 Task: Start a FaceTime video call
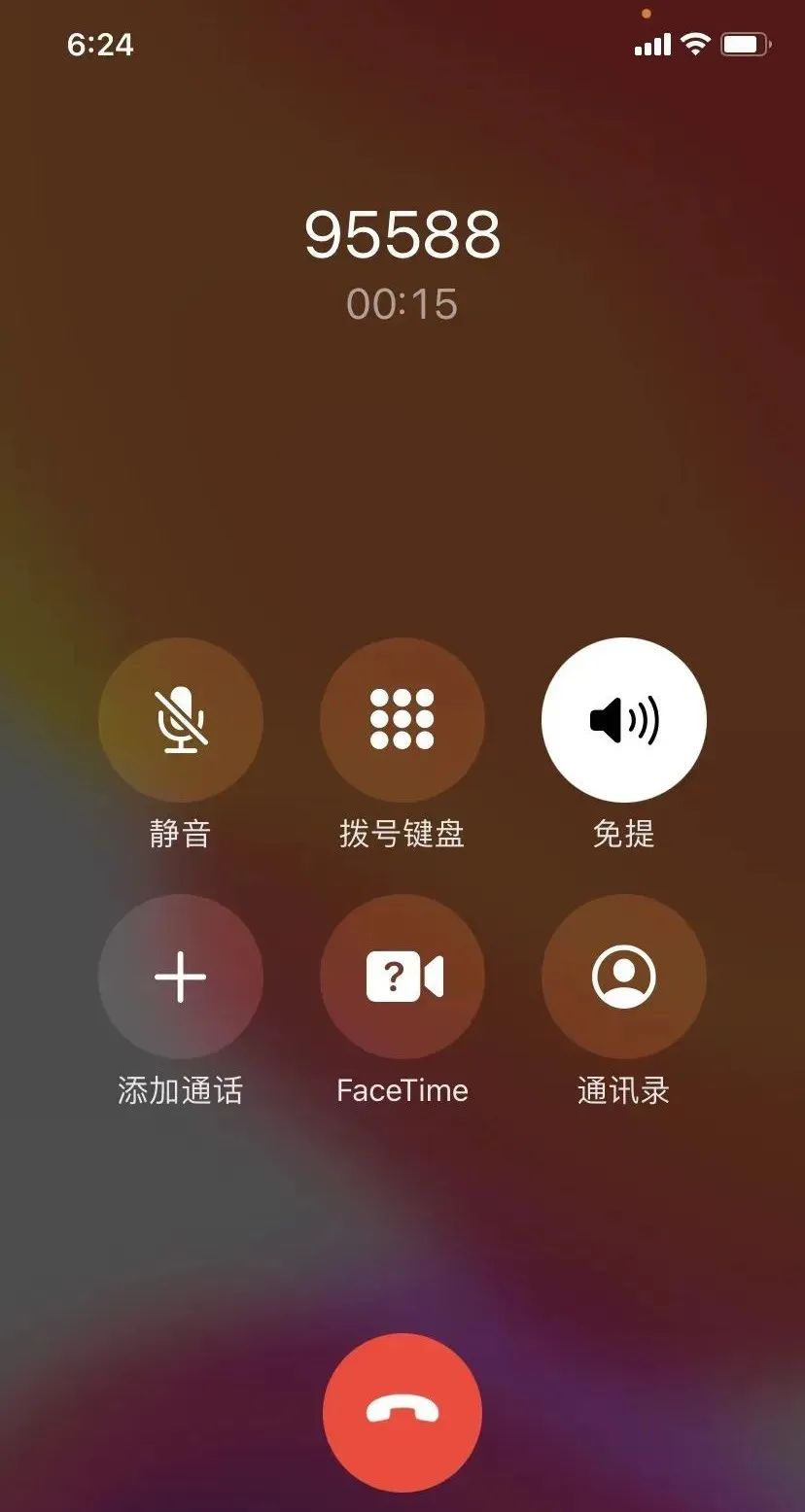[402, 977]
